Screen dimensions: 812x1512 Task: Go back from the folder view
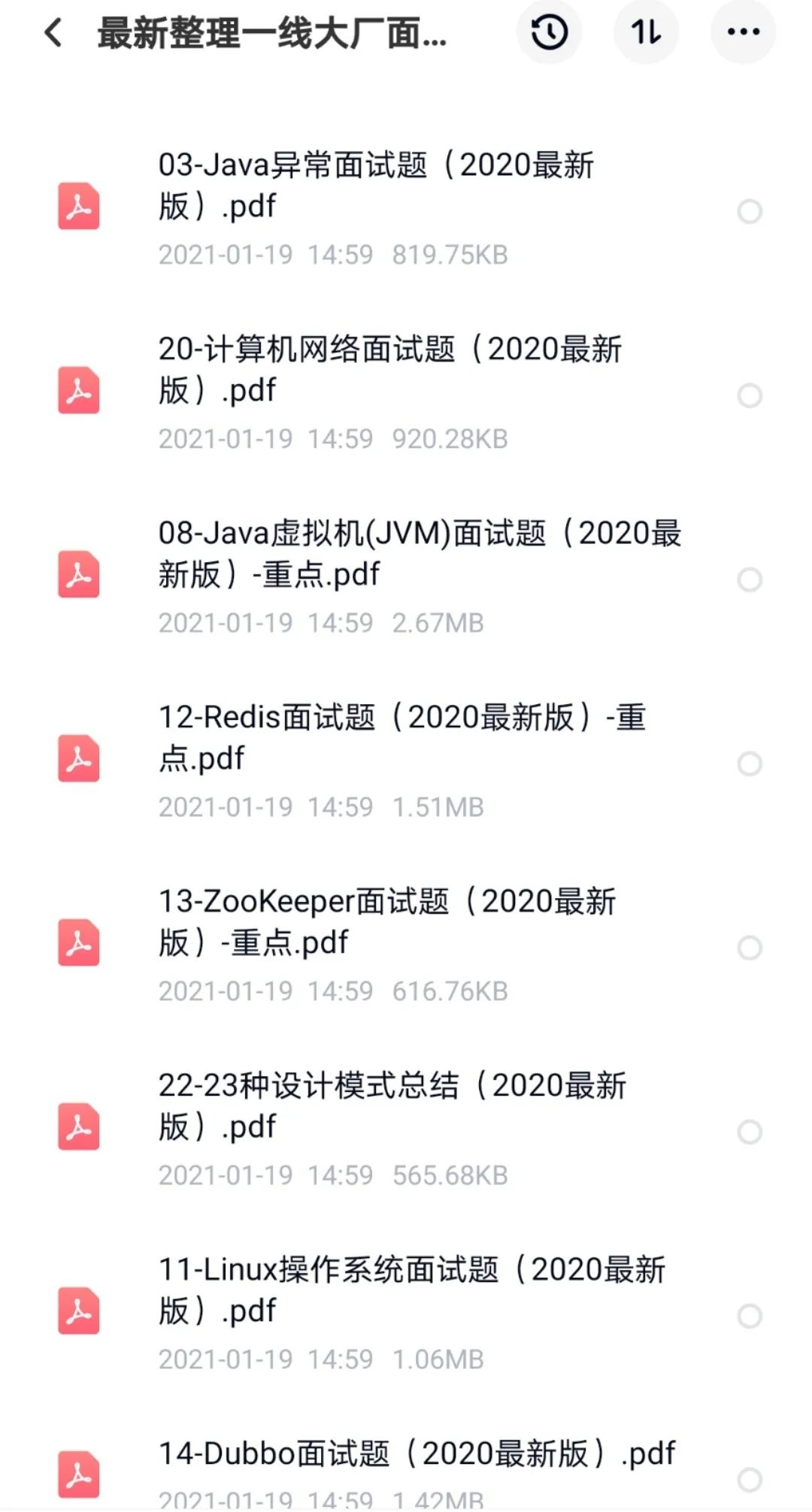[x=53, y=33]
